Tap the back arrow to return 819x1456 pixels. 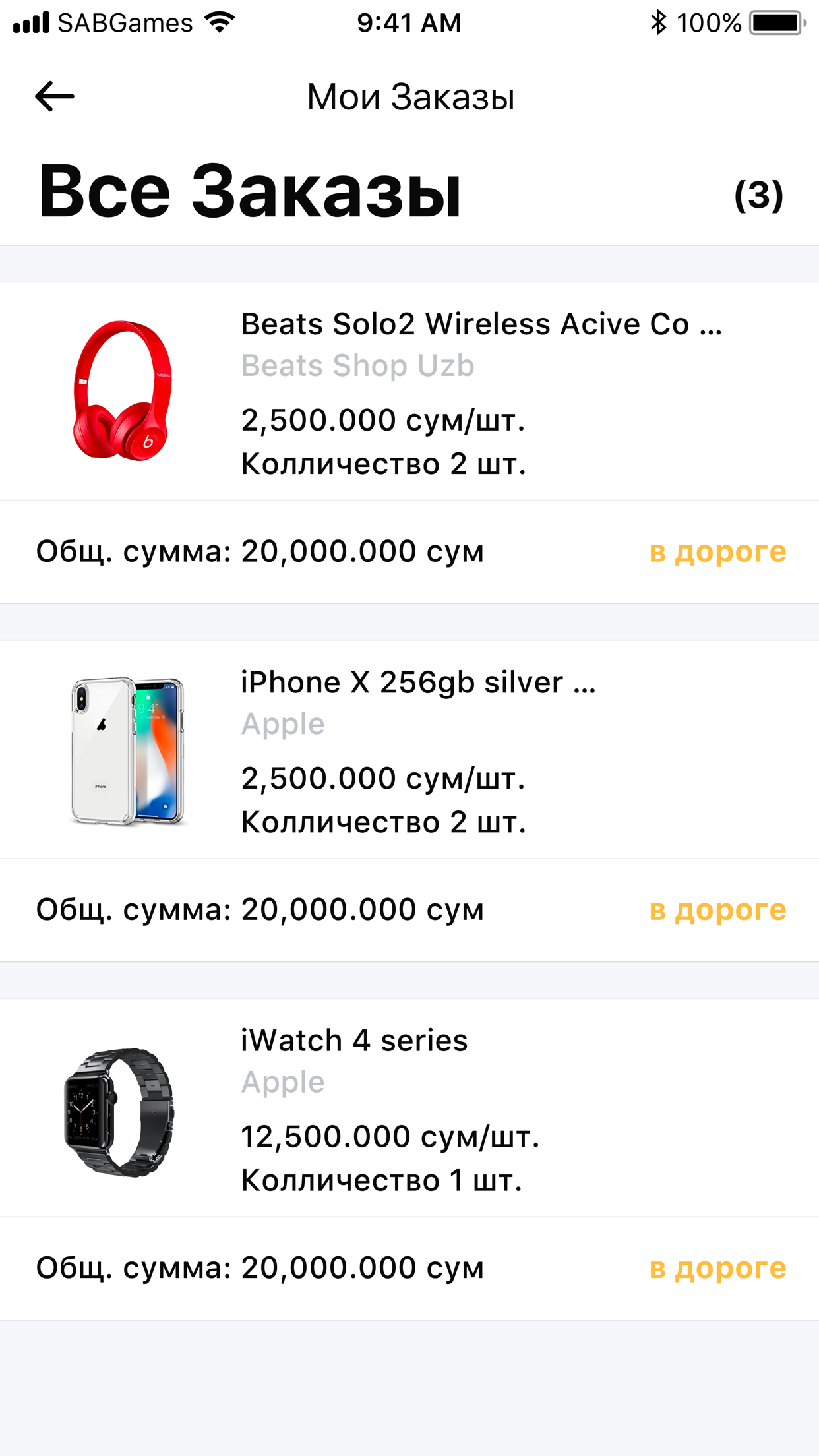point(55,96)
